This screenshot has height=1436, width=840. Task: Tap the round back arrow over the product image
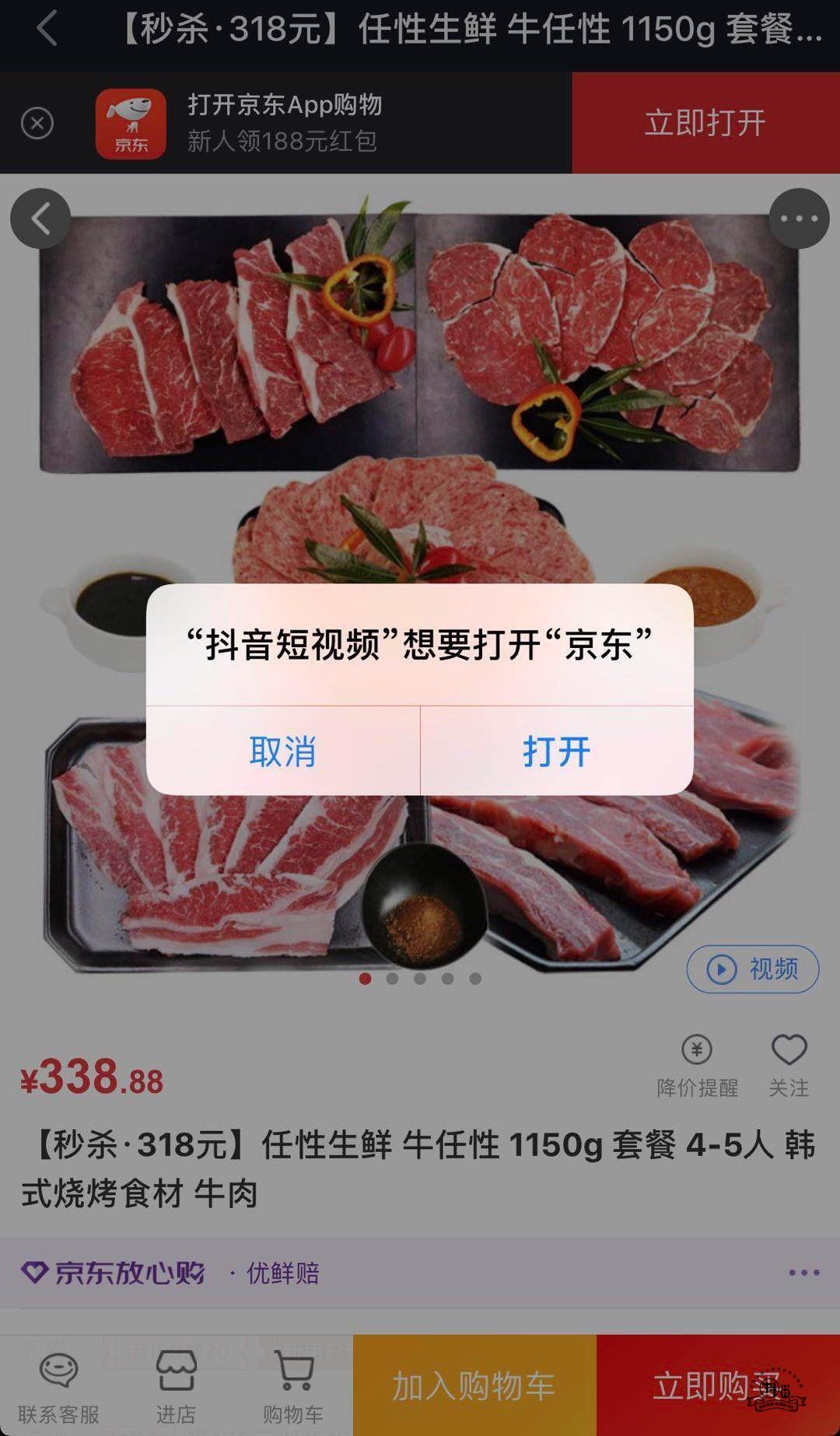(40, 219)
